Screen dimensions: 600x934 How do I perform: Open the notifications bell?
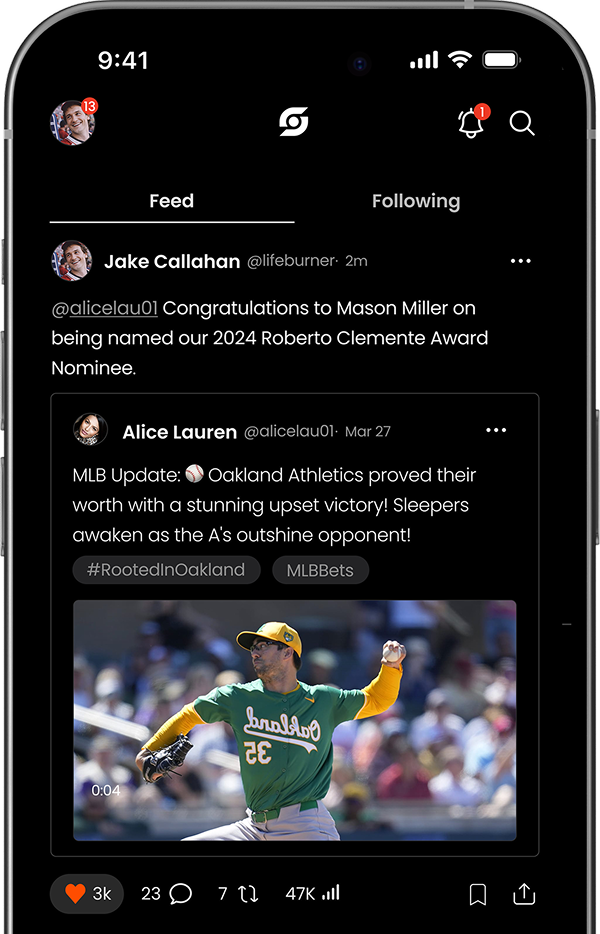click(x=470, y=123)
